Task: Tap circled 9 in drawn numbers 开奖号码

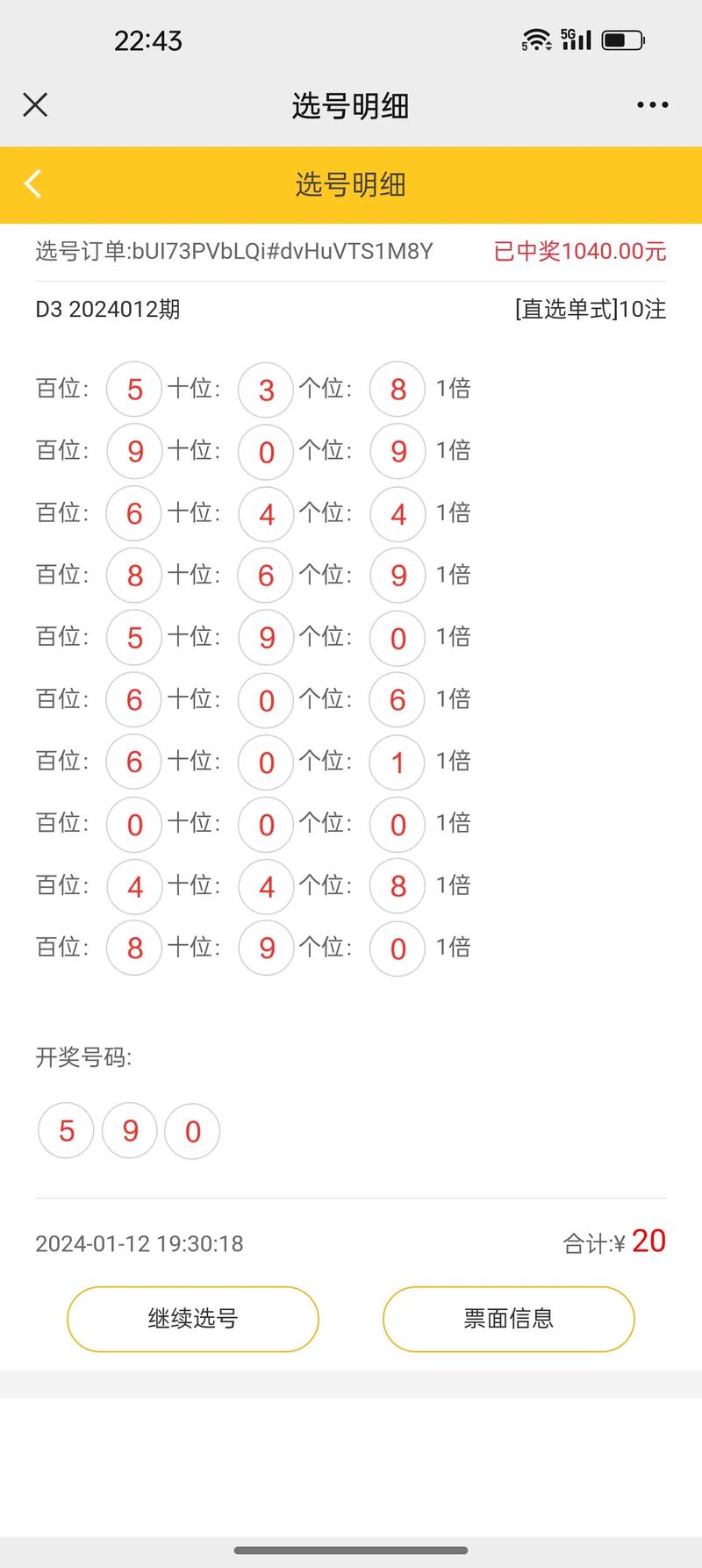Action: point(130,1131)
